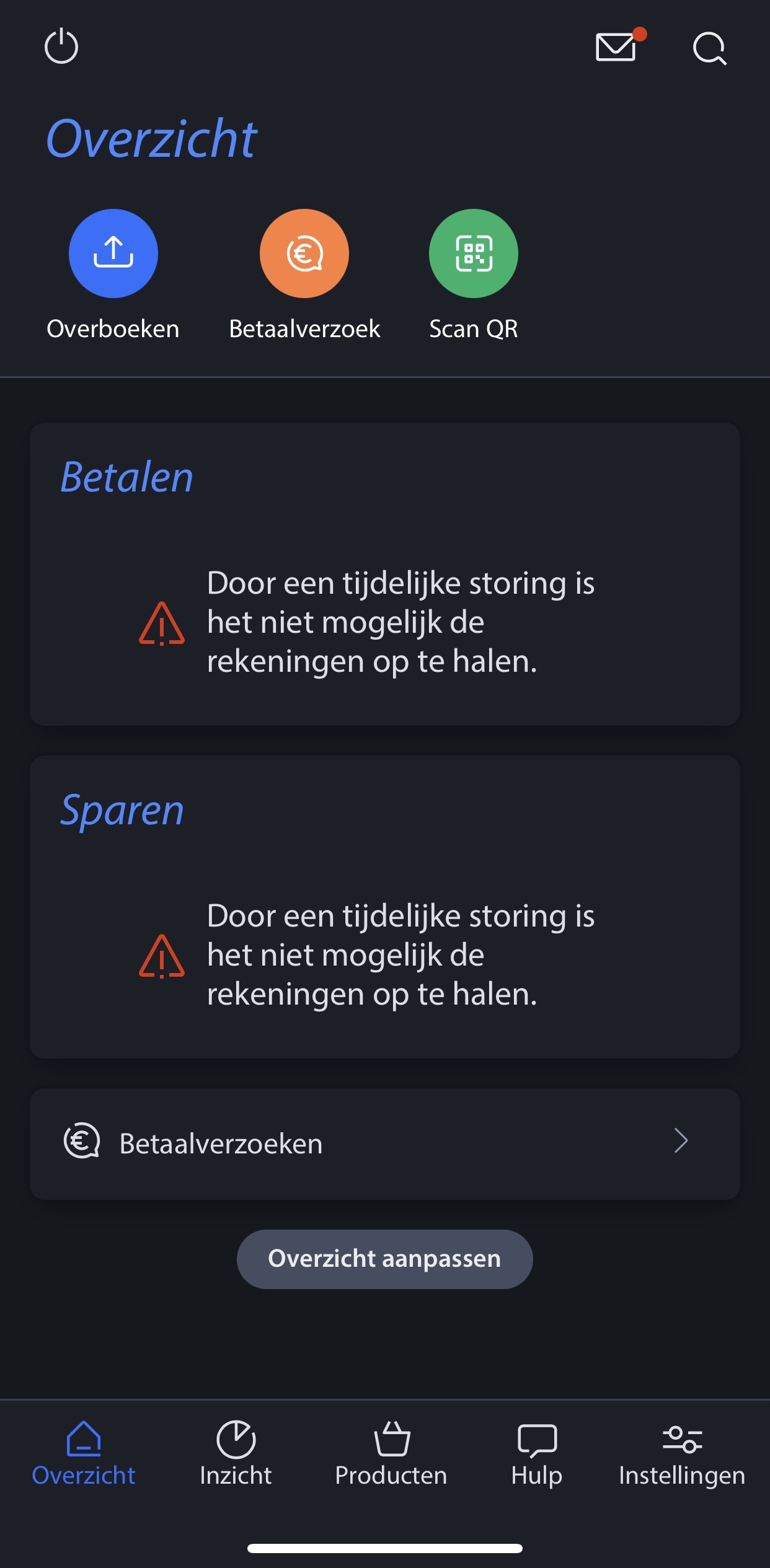Start a transfer with Overboeken

tap(113, 275)
